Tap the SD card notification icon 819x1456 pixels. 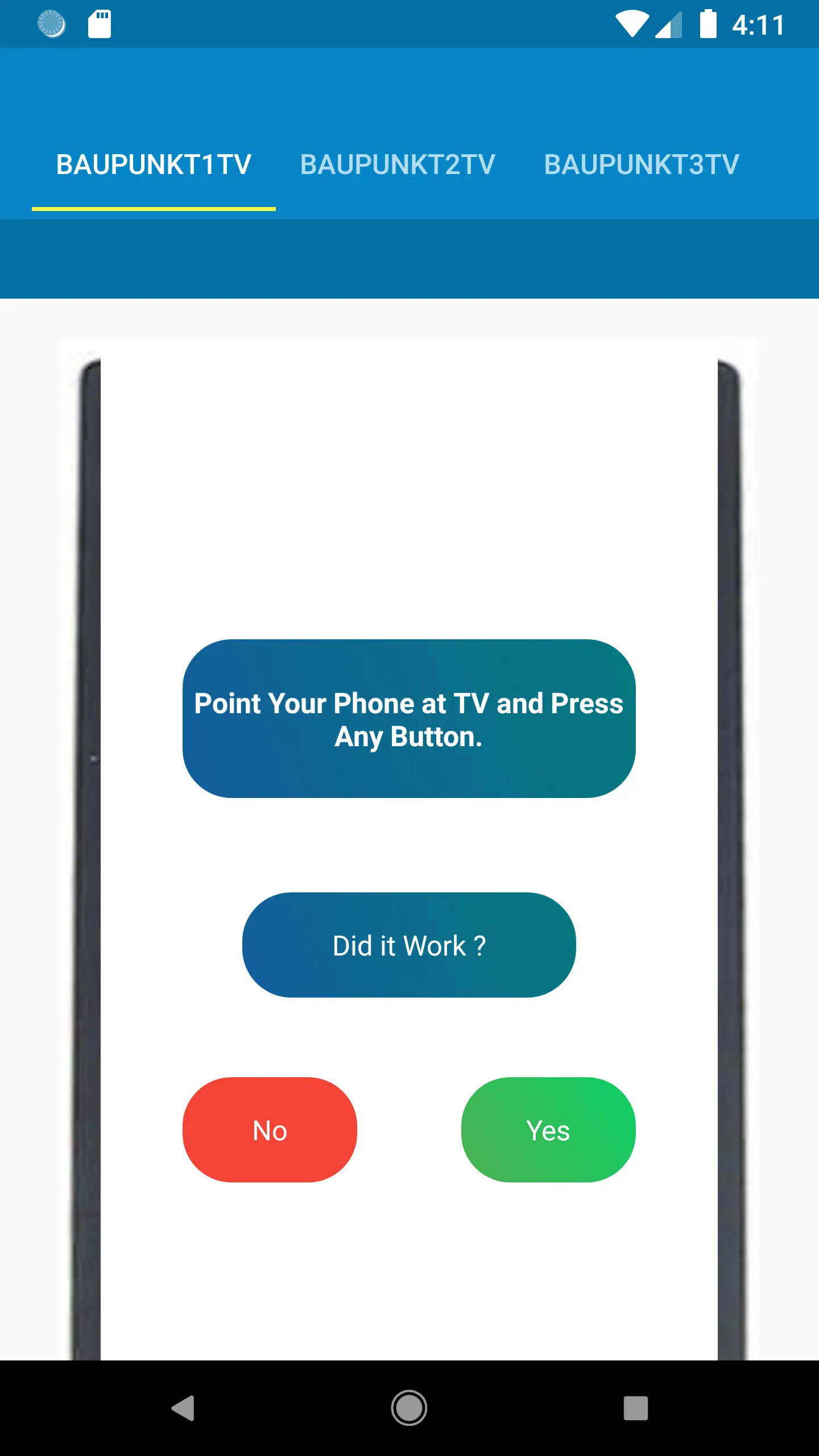100,24
